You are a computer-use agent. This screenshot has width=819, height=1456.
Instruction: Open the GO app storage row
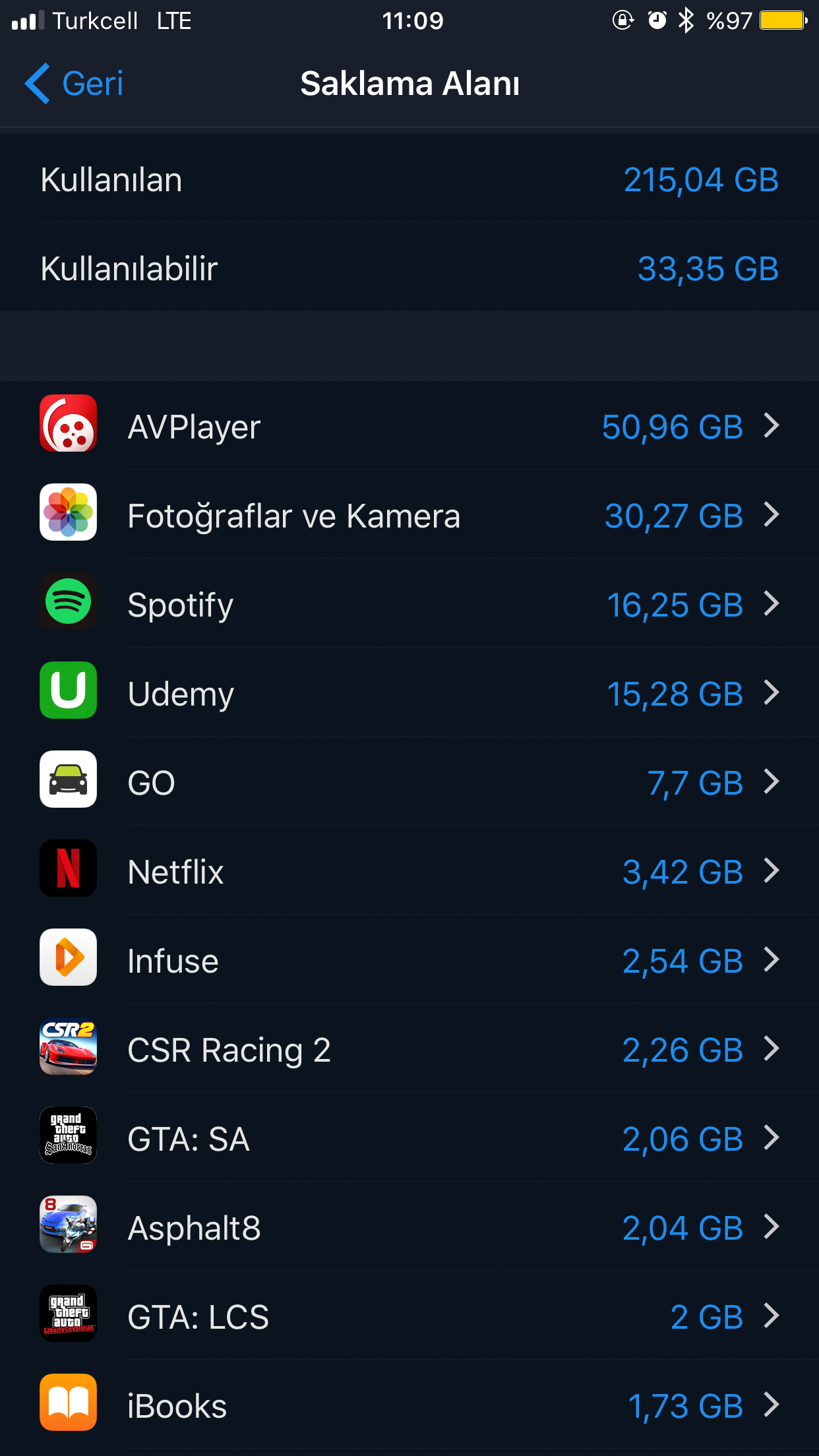409,781
